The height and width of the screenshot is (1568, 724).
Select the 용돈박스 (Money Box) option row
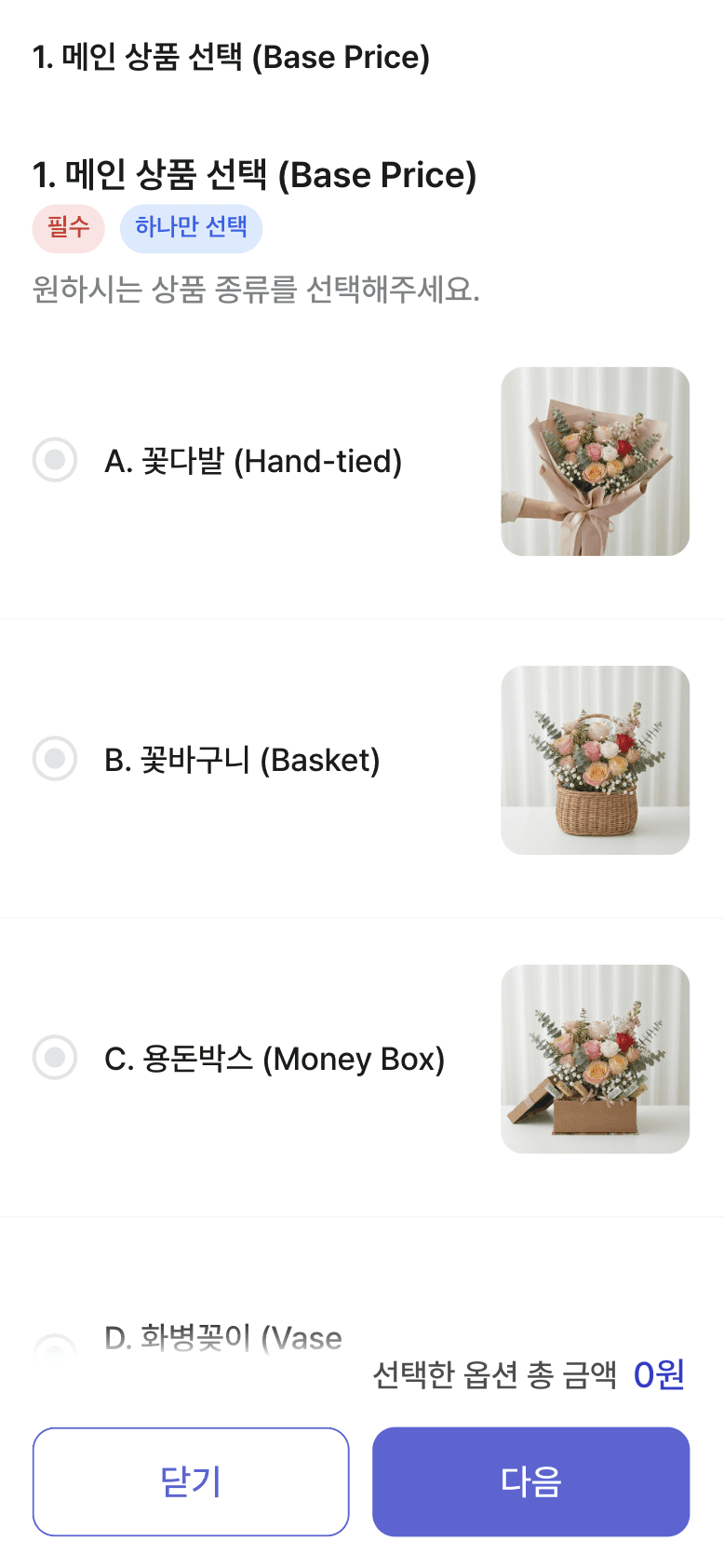pyautogui.click(x=276, y=1059)
